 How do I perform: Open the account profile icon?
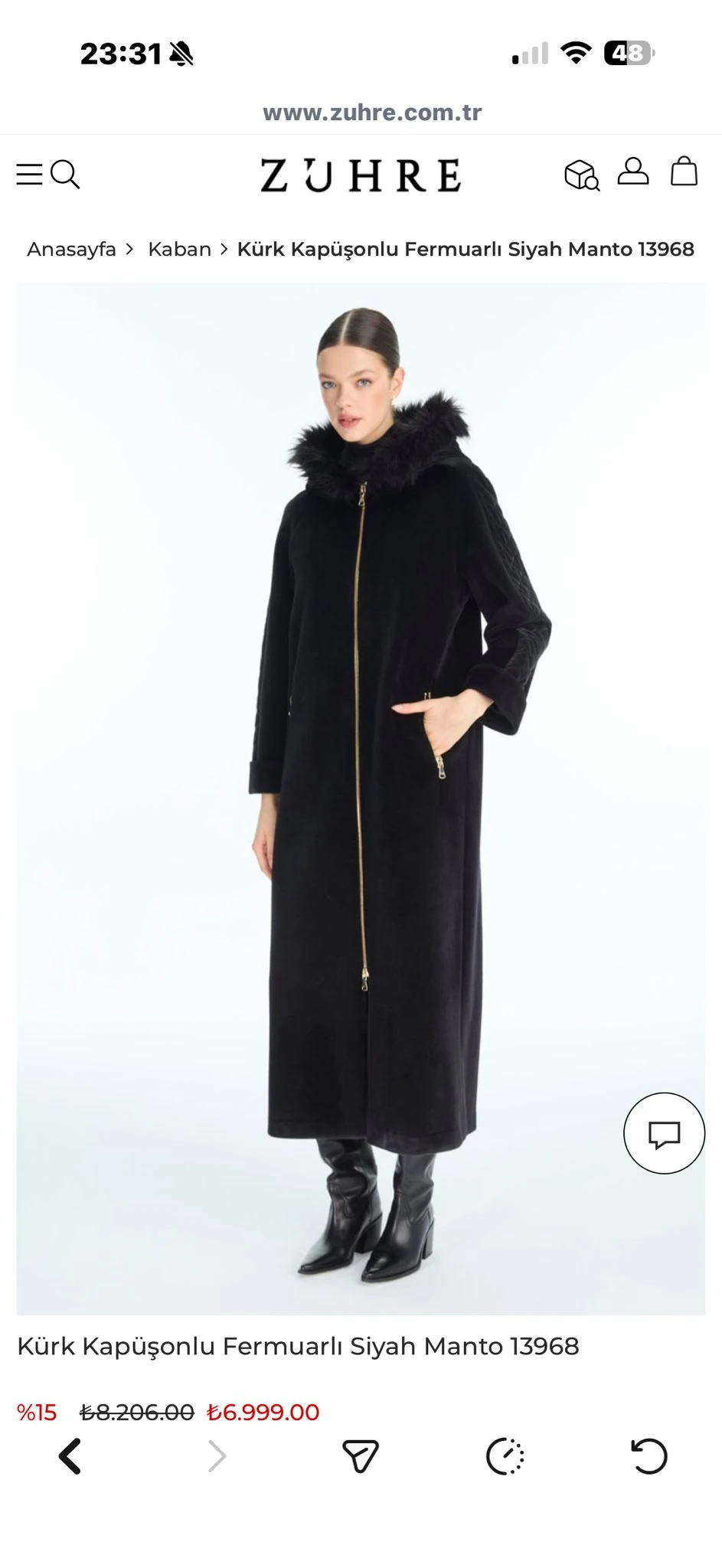[x=633, y=172]
